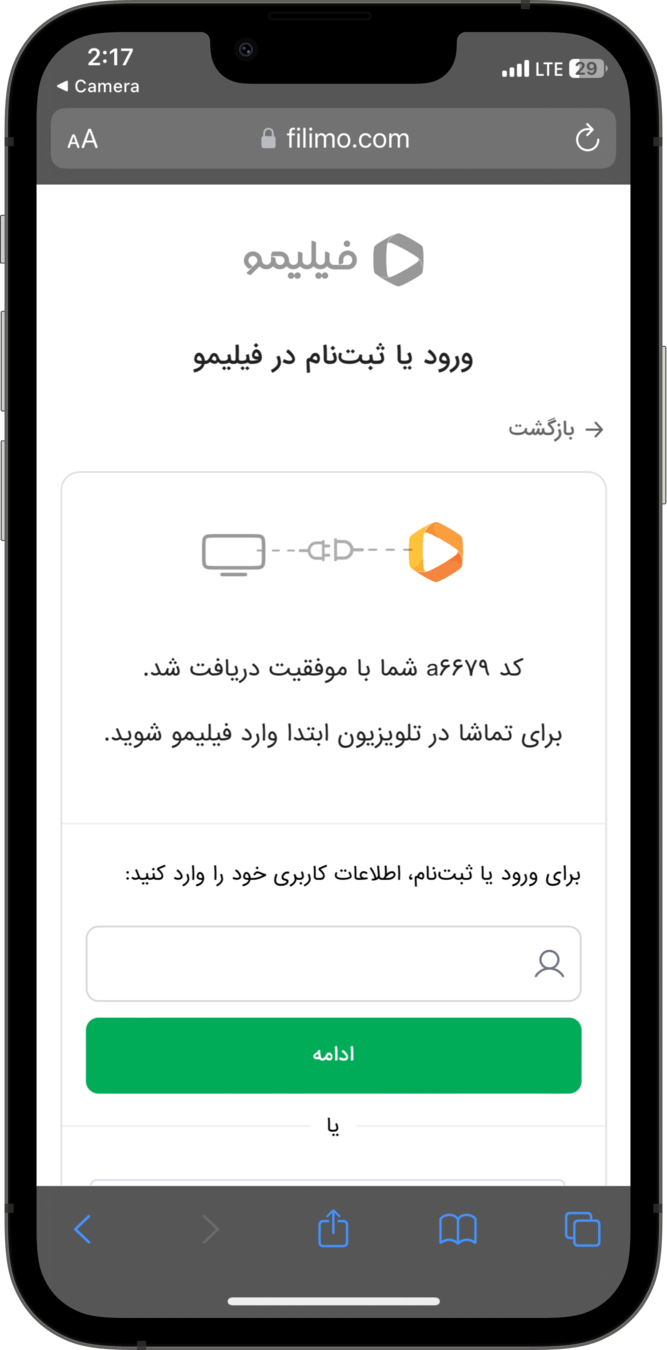Open the Safari share sheet
The height and width of the screenshot is (1350, 667).
tap(333, 1229)
